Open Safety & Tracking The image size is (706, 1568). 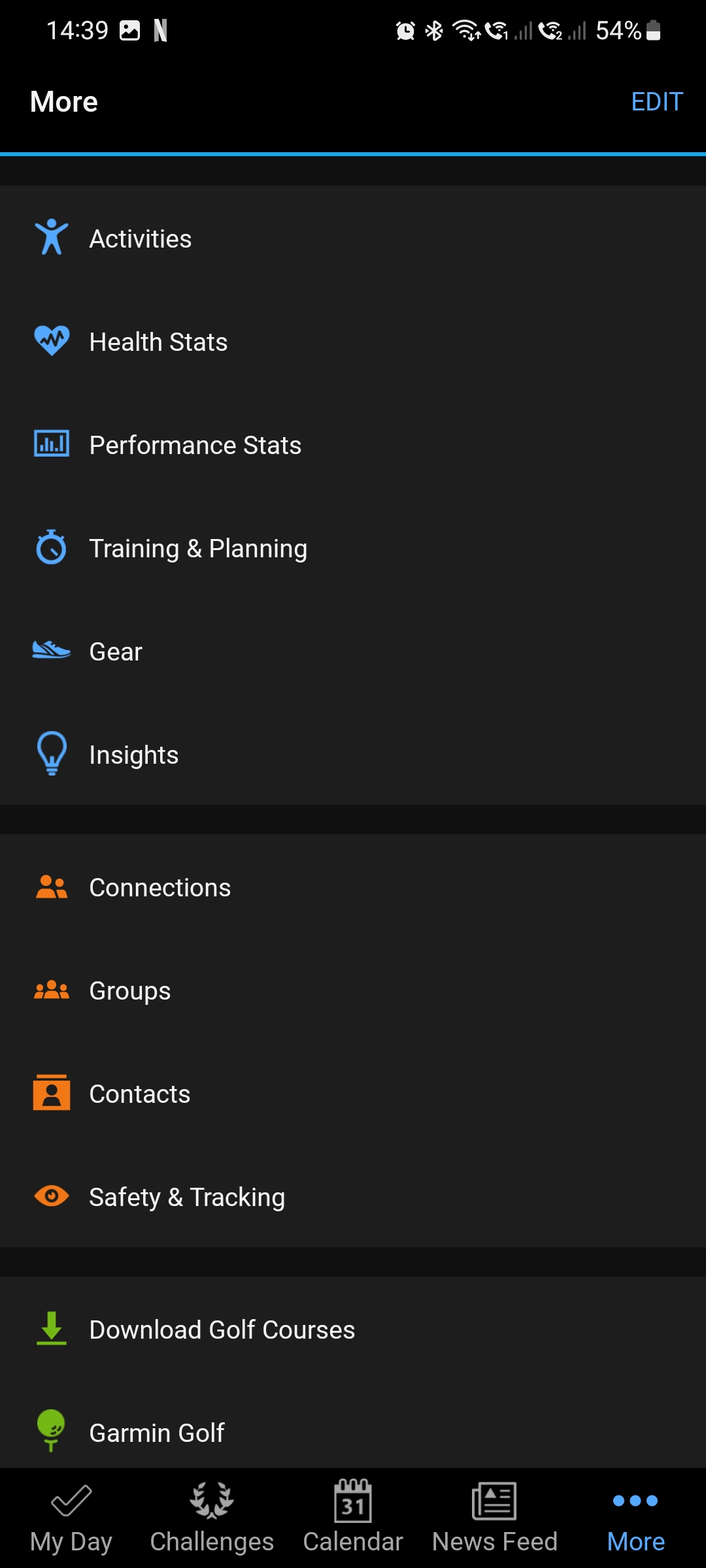coord(353,1196)
